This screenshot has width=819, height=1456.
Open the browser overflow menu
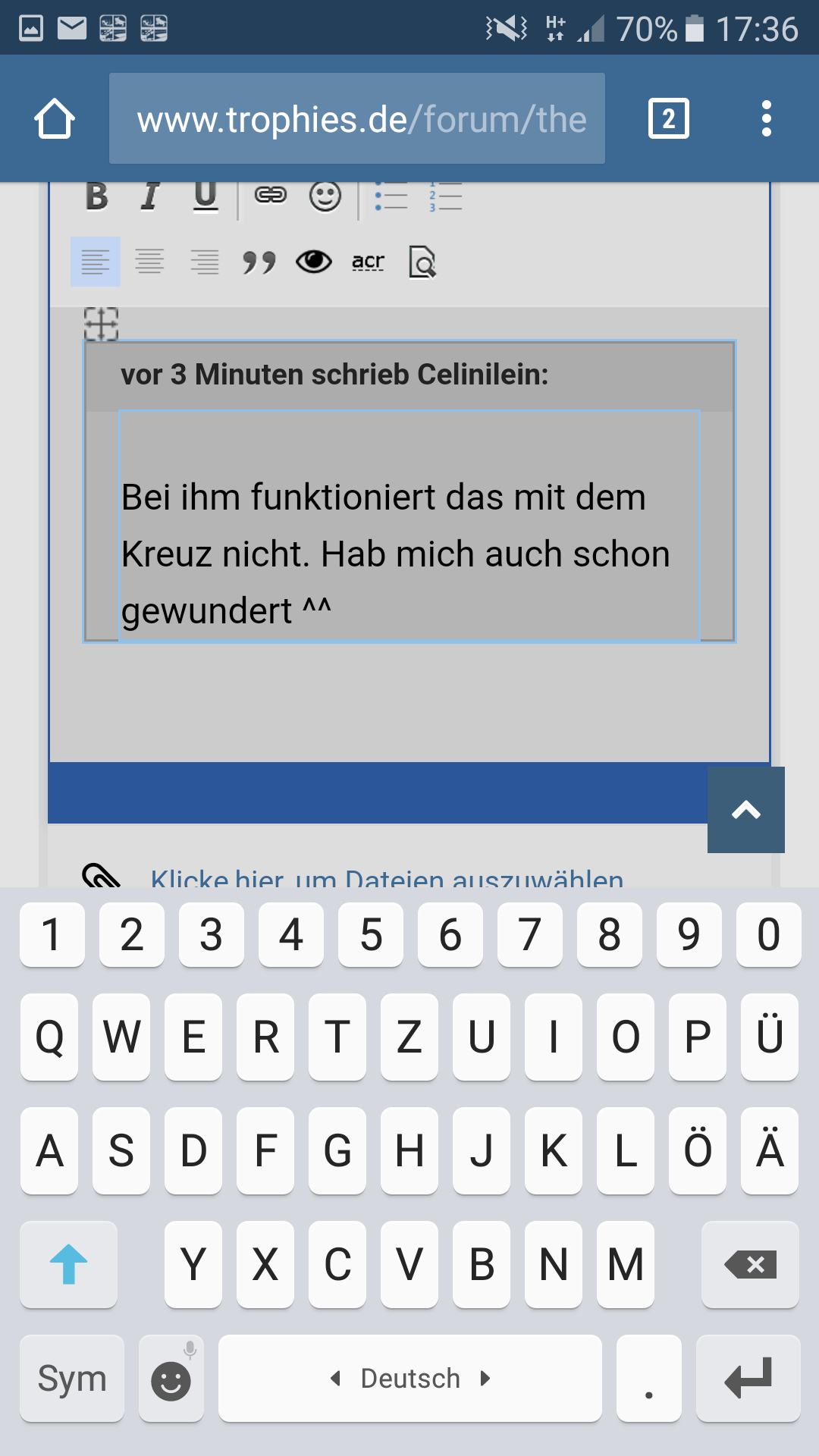click(x=767, y=119)
